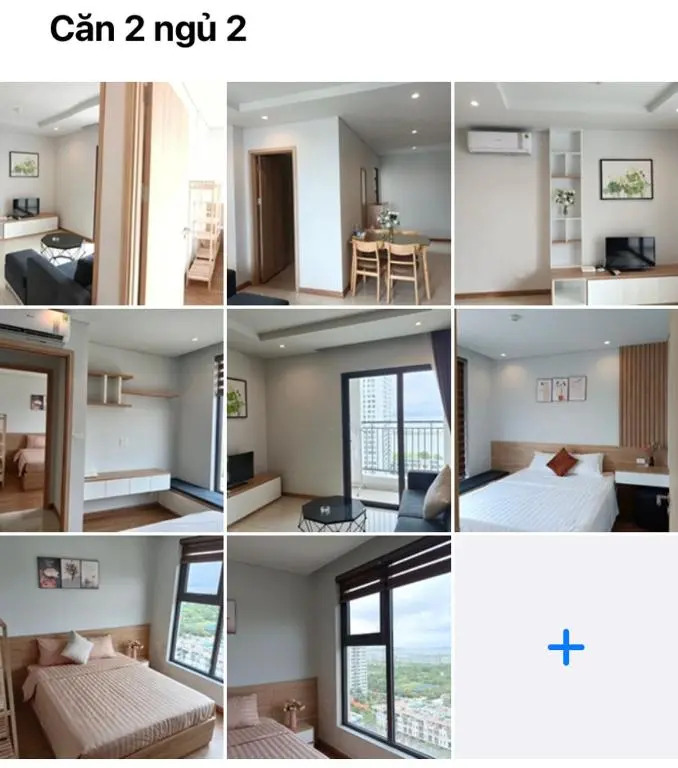This screenshot has width=678, height=768.
Task: View the living room balcony door photo
Action: click(x=338, y=420)
